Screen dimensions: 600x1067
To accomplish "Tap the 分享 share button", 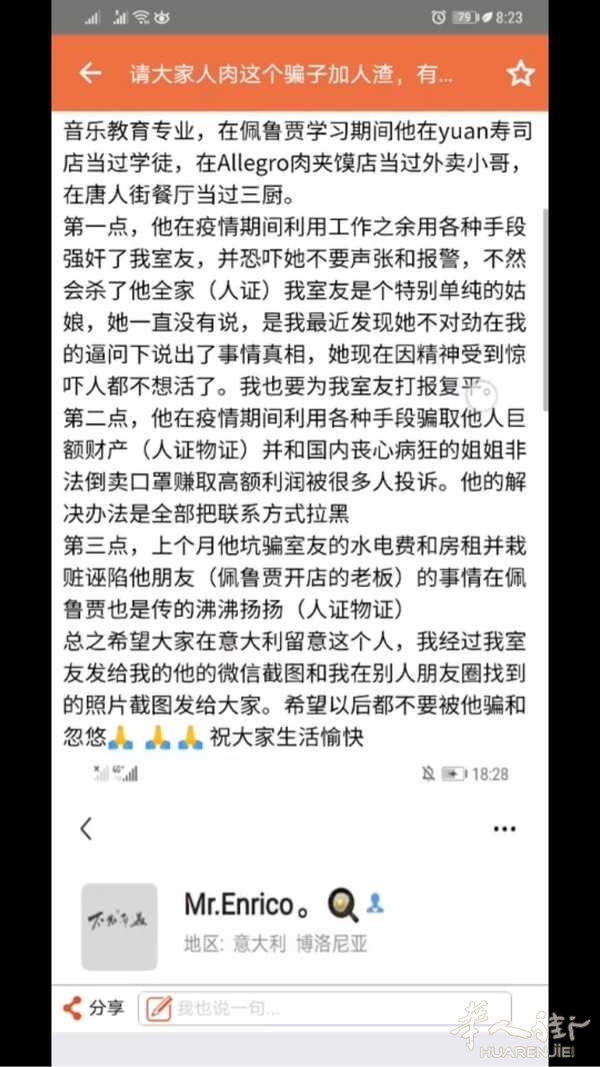I will tap(94, 1008).
